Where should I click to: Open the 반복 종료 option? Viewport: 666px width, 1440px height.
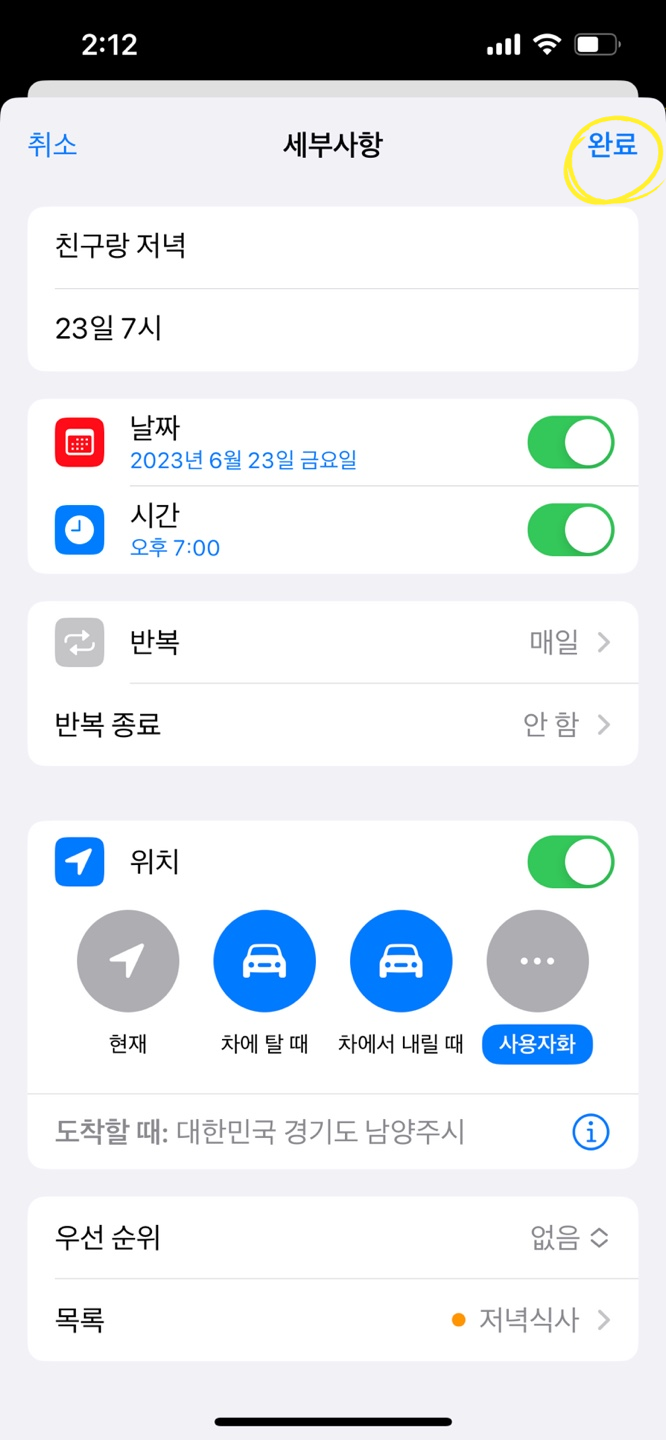(332, 724)
